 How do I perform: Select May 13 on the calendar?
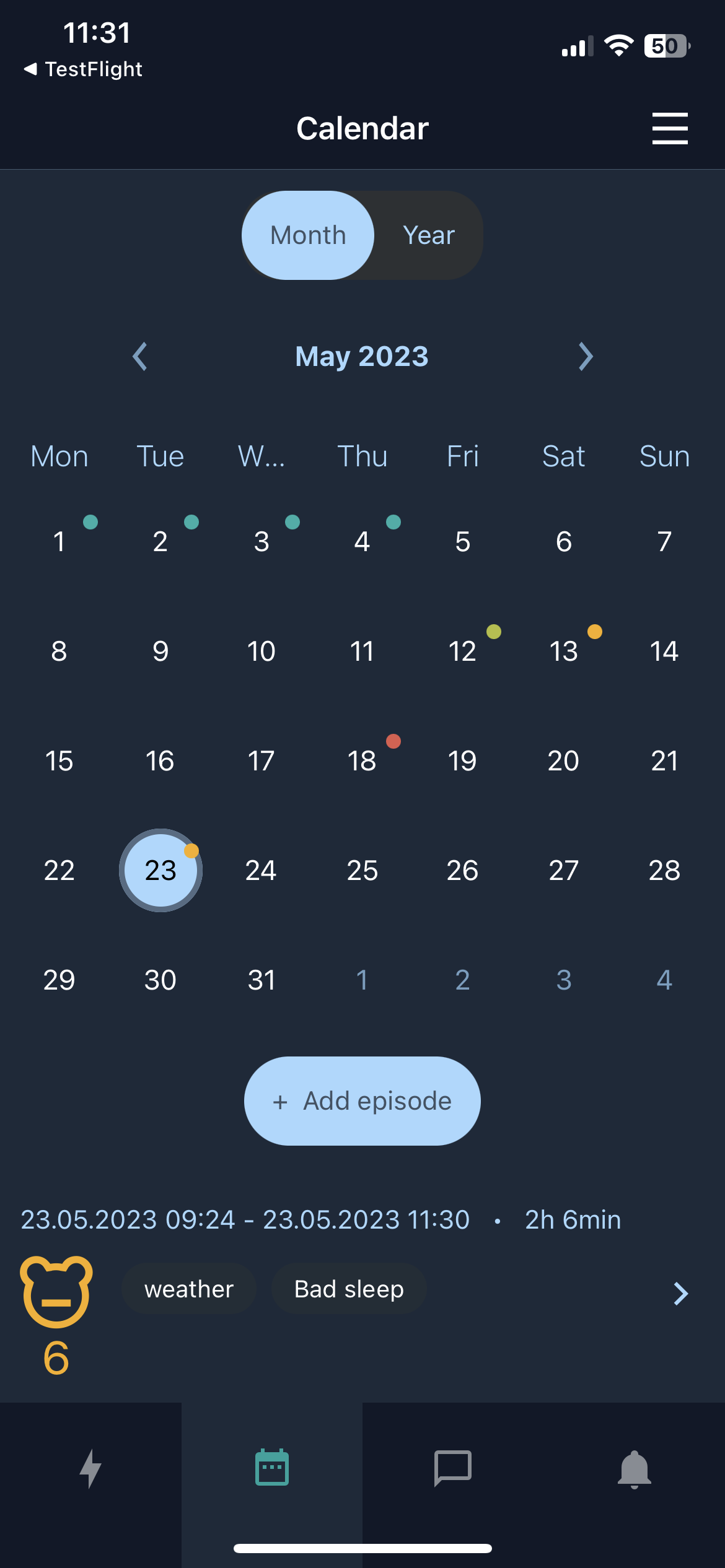click(563, 651)
